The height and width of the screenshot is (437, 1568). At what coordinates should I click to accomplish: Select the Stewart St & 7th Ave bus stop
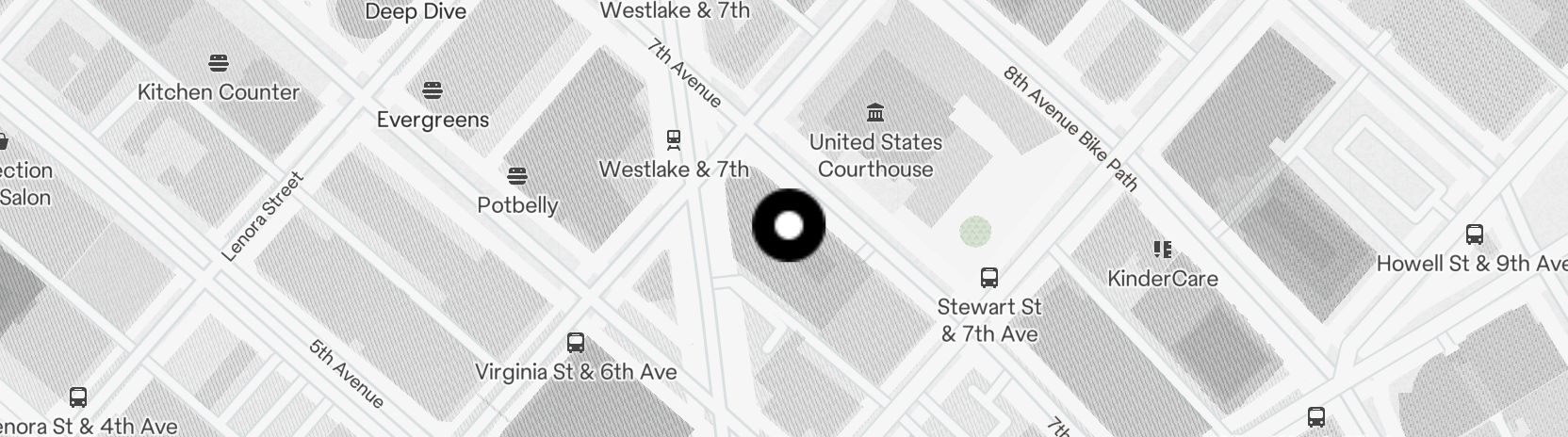coord(988,278)
